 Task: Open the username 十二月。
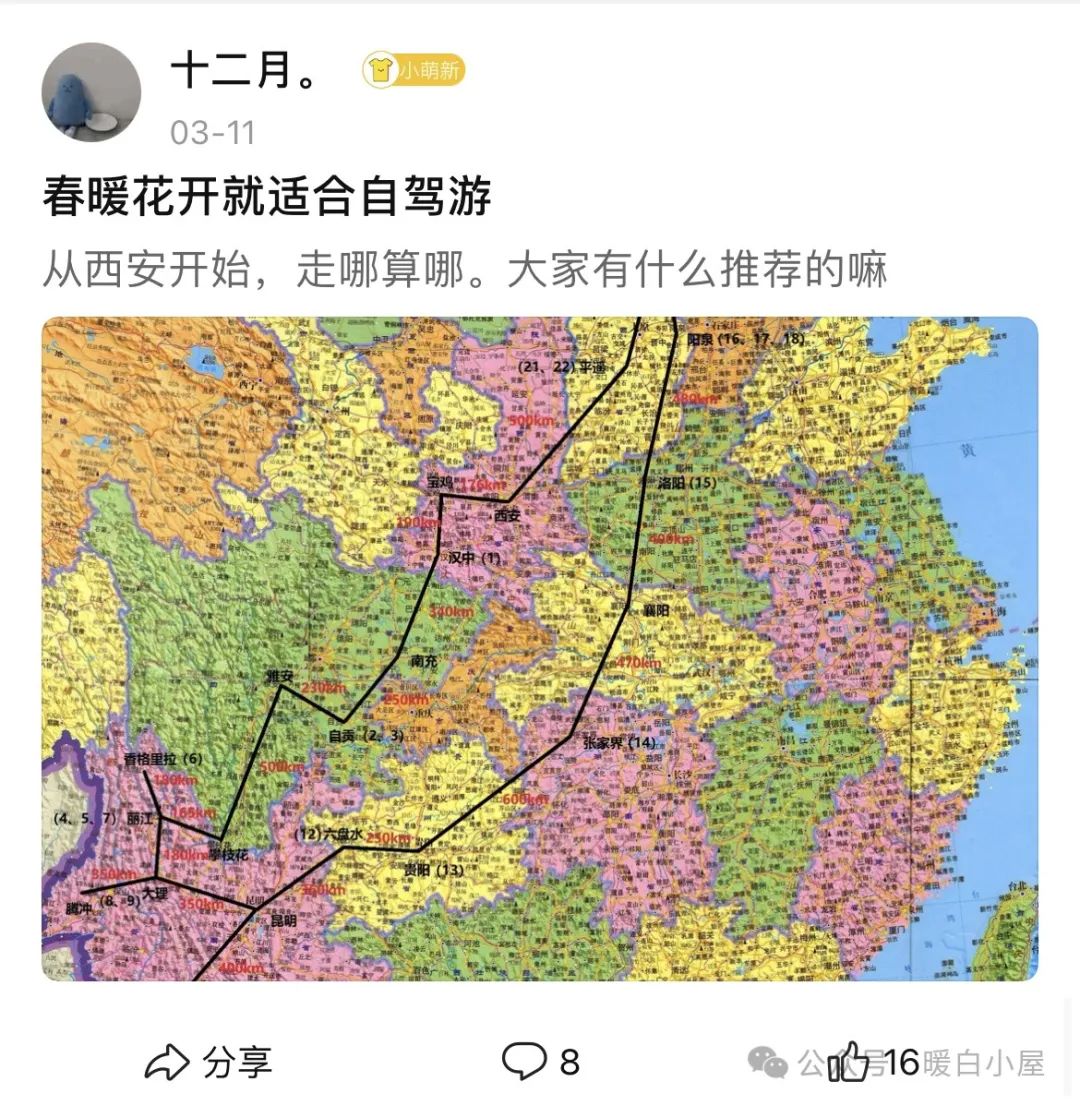point(245,71)
